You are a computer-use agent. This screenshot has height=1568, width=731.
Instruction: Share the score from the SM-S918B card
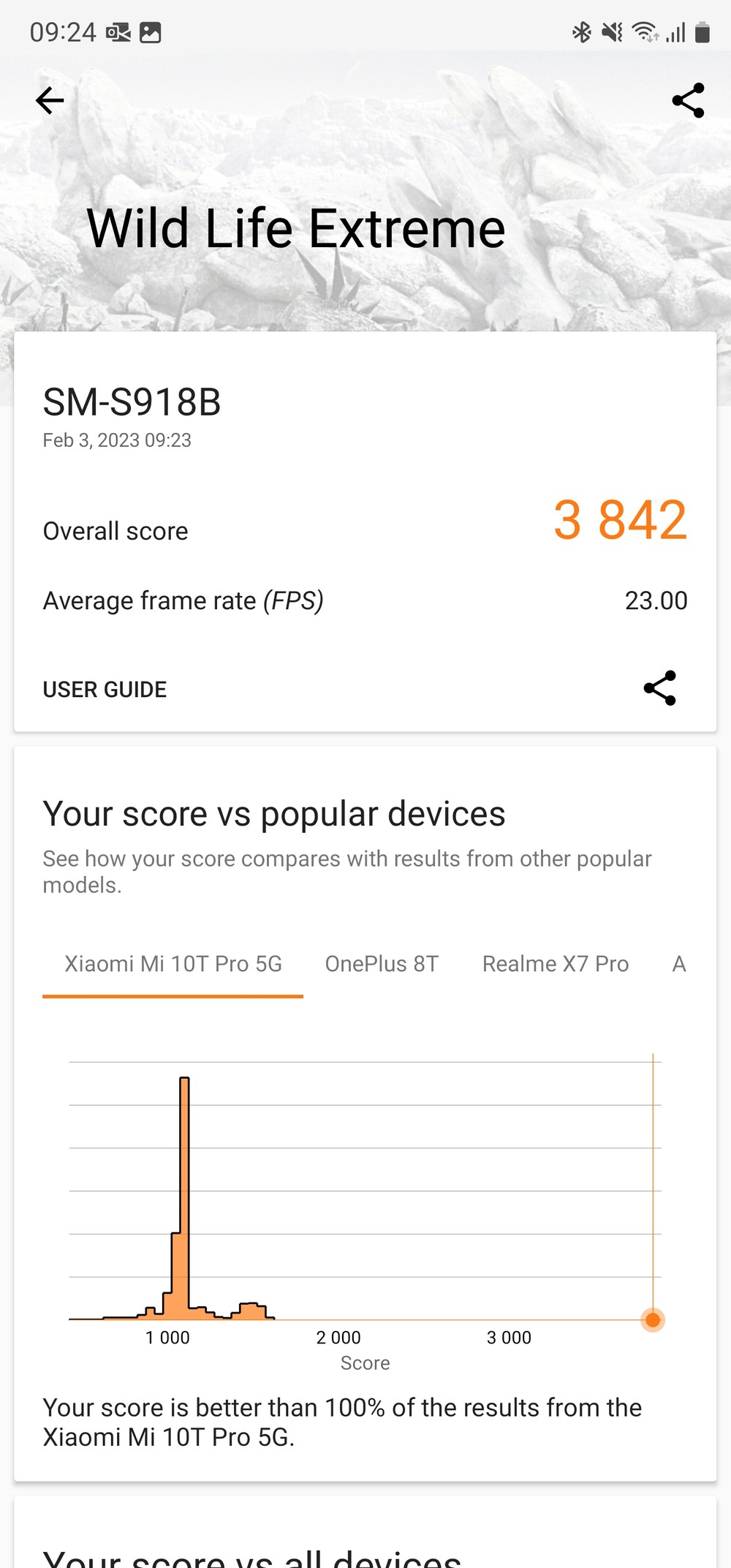[x=659, y=688]
